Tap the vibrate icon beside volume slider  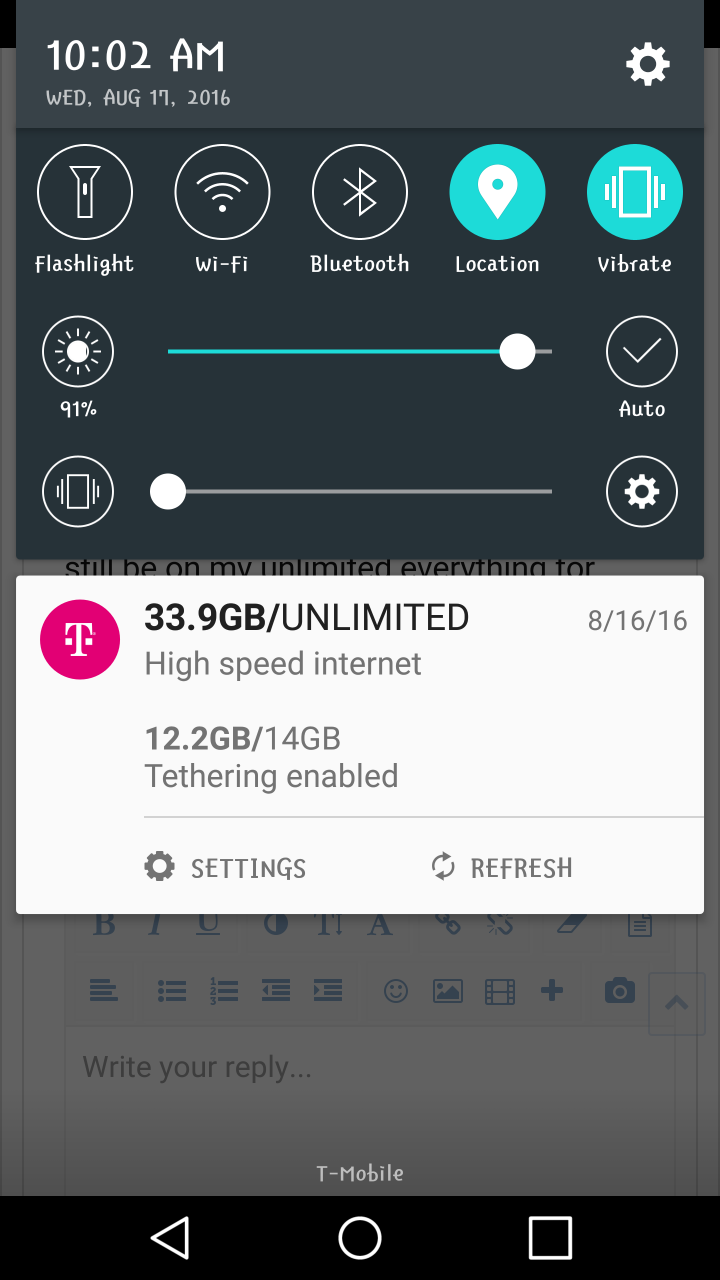coord(78,492)
